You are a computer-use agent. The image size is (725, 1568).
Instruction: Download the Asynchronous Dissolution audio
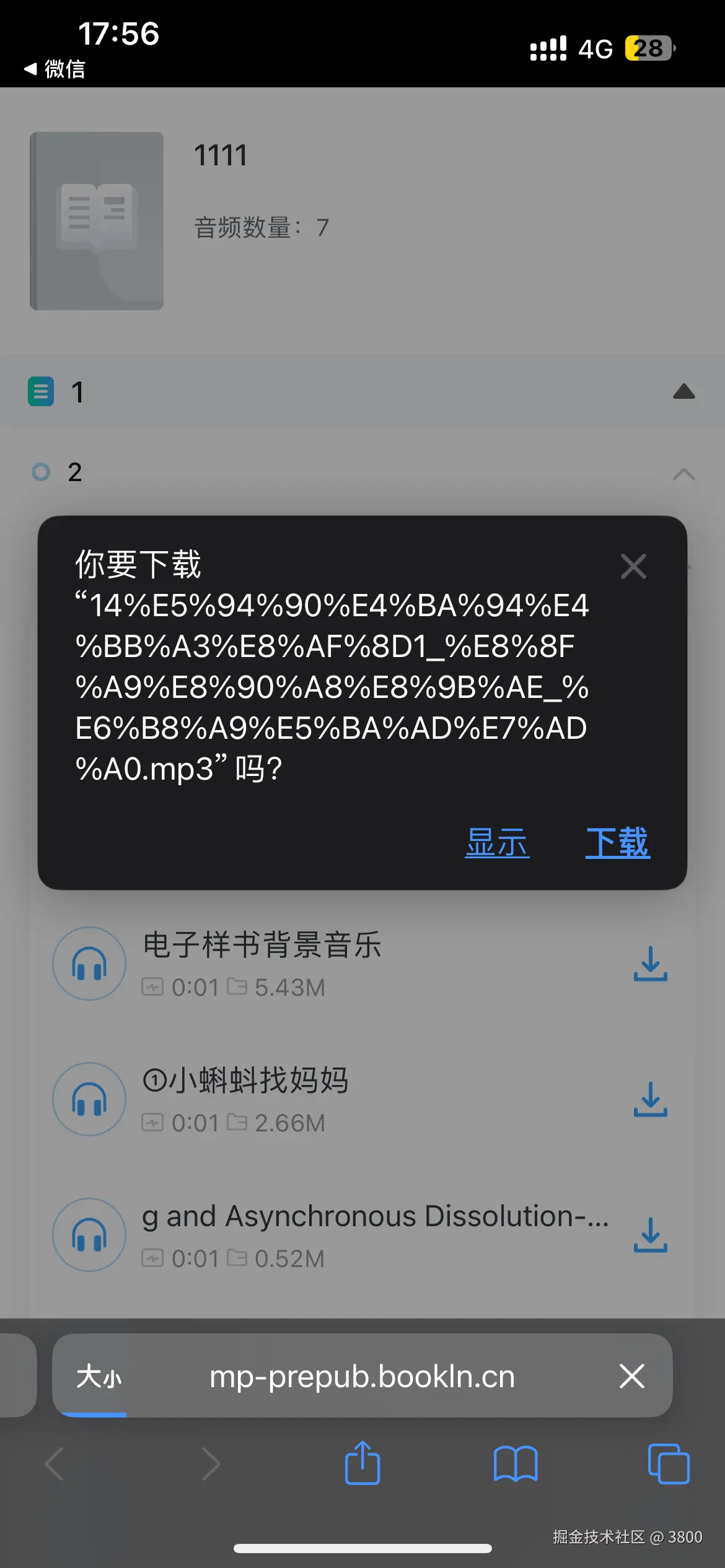coord(650,1235)
